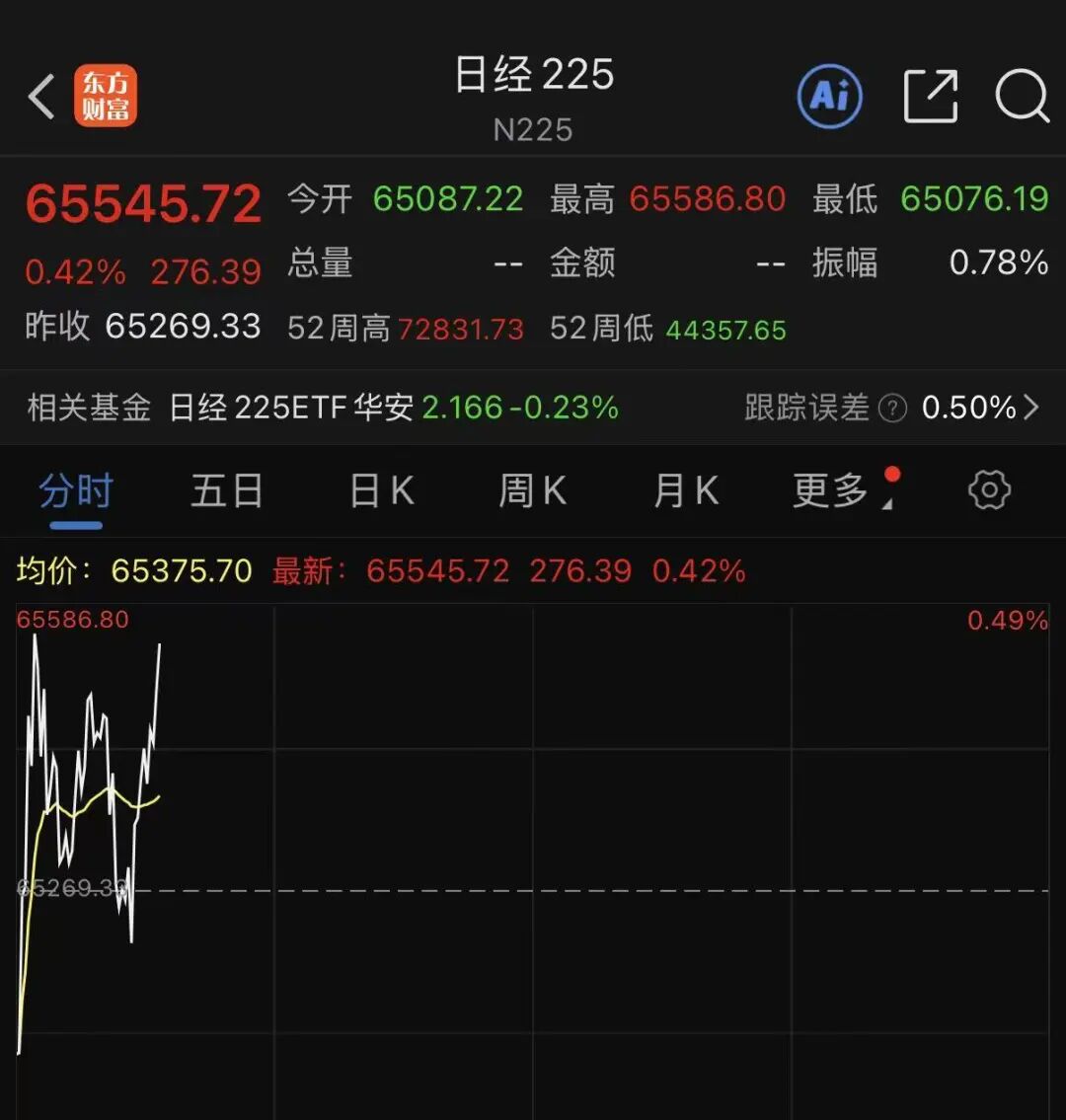This screenshot has height=1120, width=1066.
Task: Go back using the top-left arrow
Action: point(41,97)
